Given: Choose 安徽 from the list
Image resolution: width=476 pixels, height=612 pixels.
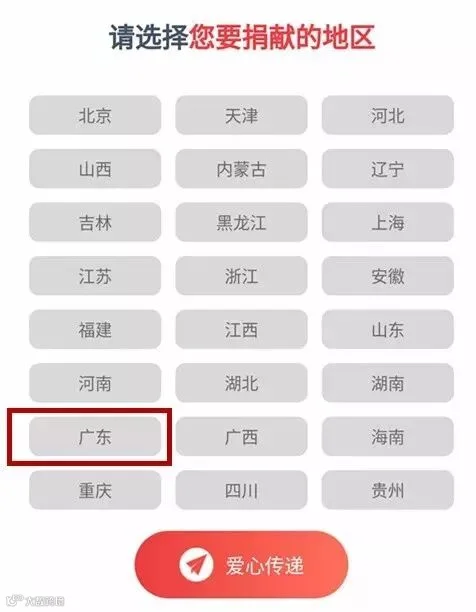Looking at the screenshot, I should pos(387,276).
